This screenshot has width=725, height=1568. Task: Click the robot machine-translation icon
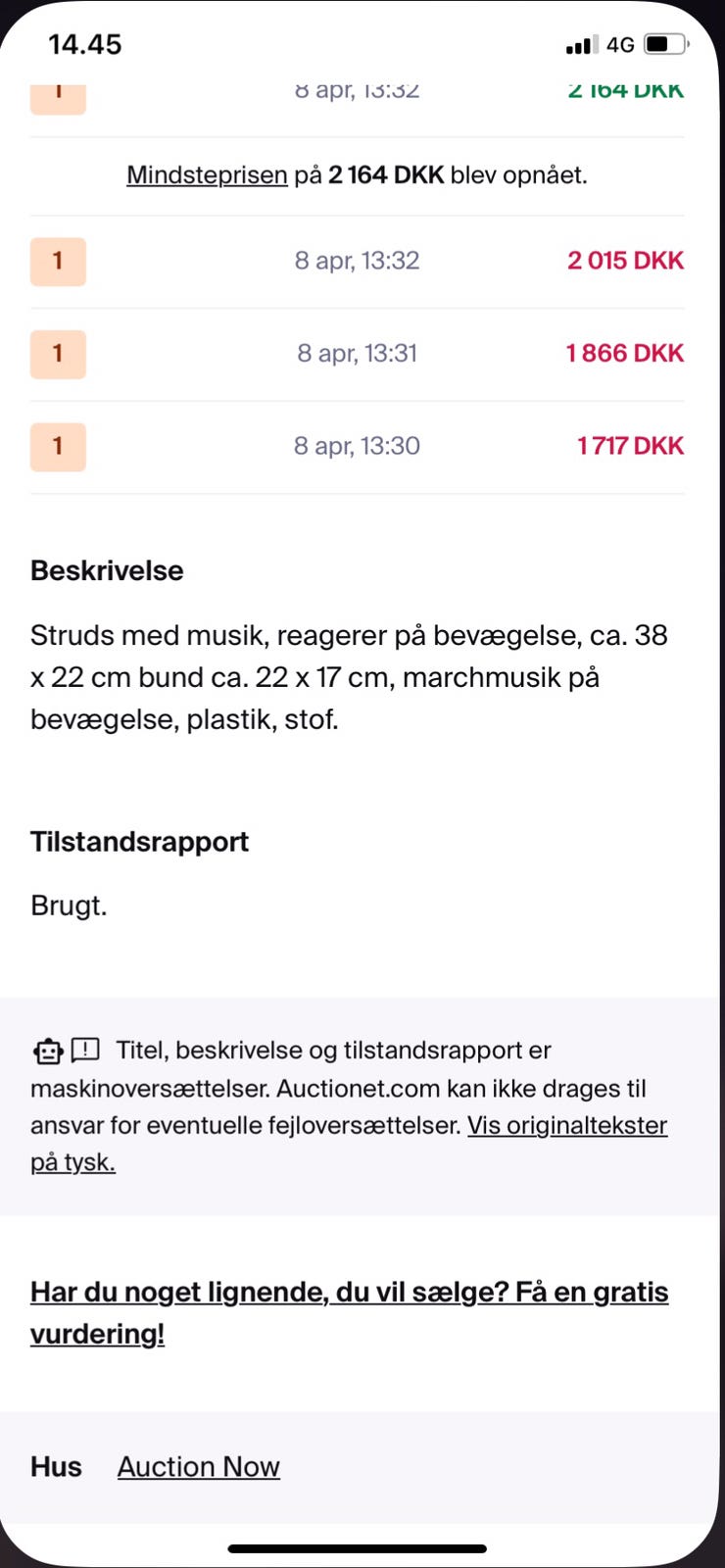tap(47, 1050)
